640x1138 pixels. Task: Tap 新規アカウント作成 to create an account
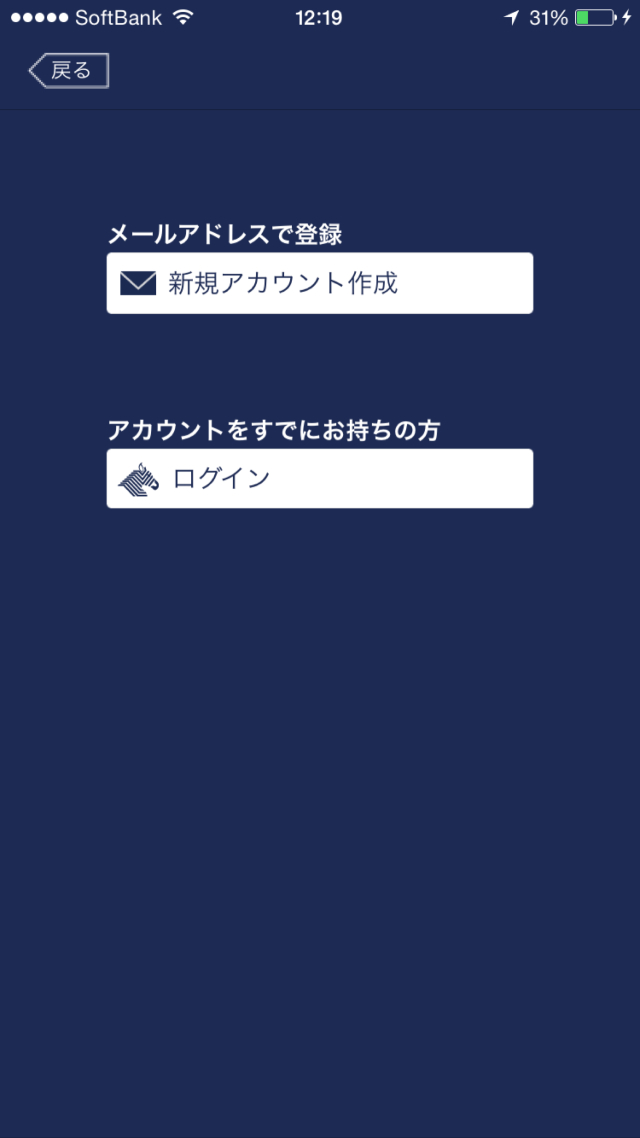pos(319,283)
